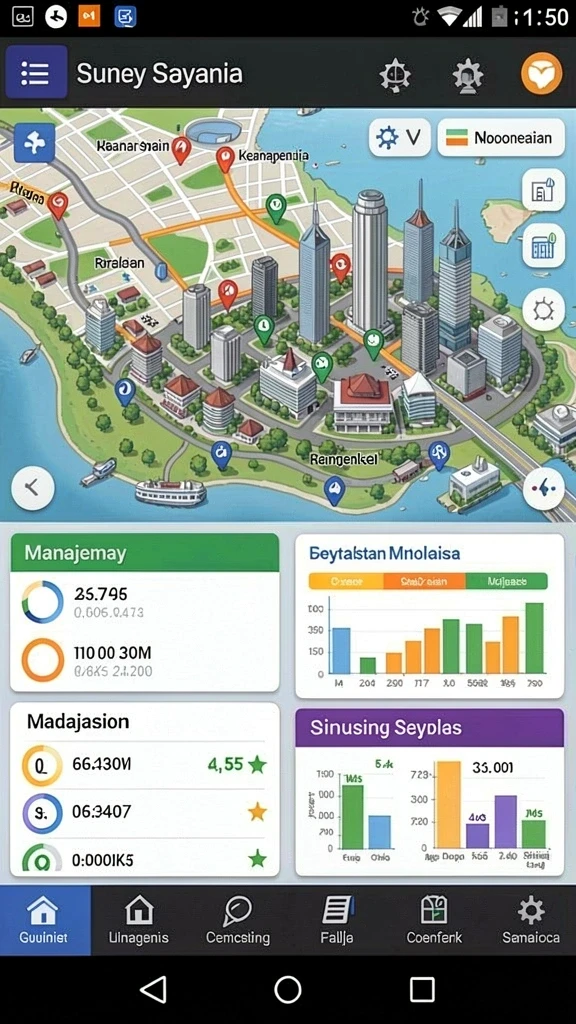The image size is (576, 1024).
Task: Open the Manajemay card
Action: point(145,613)
